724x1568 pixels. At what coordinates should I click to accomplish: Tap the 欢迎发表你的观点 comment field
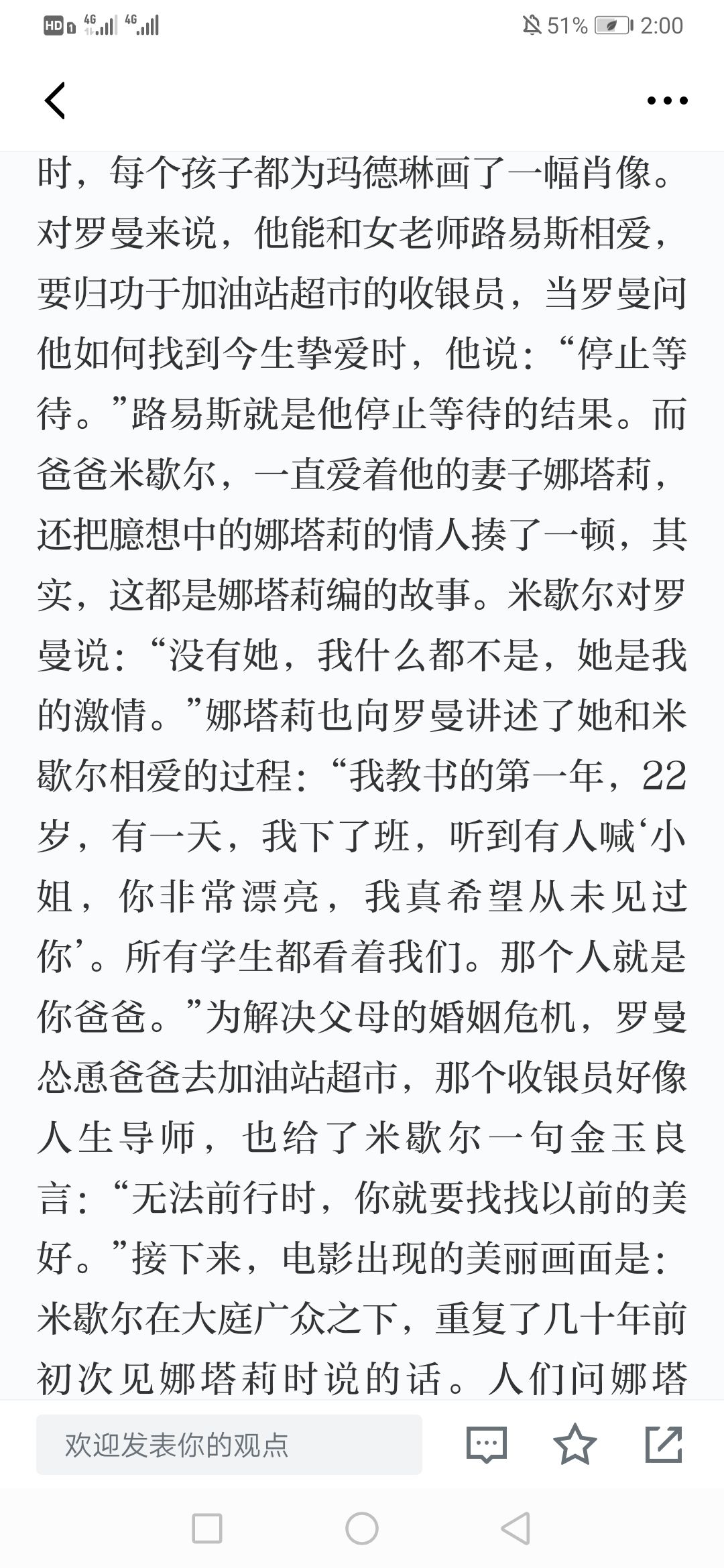coord(229,1445)
